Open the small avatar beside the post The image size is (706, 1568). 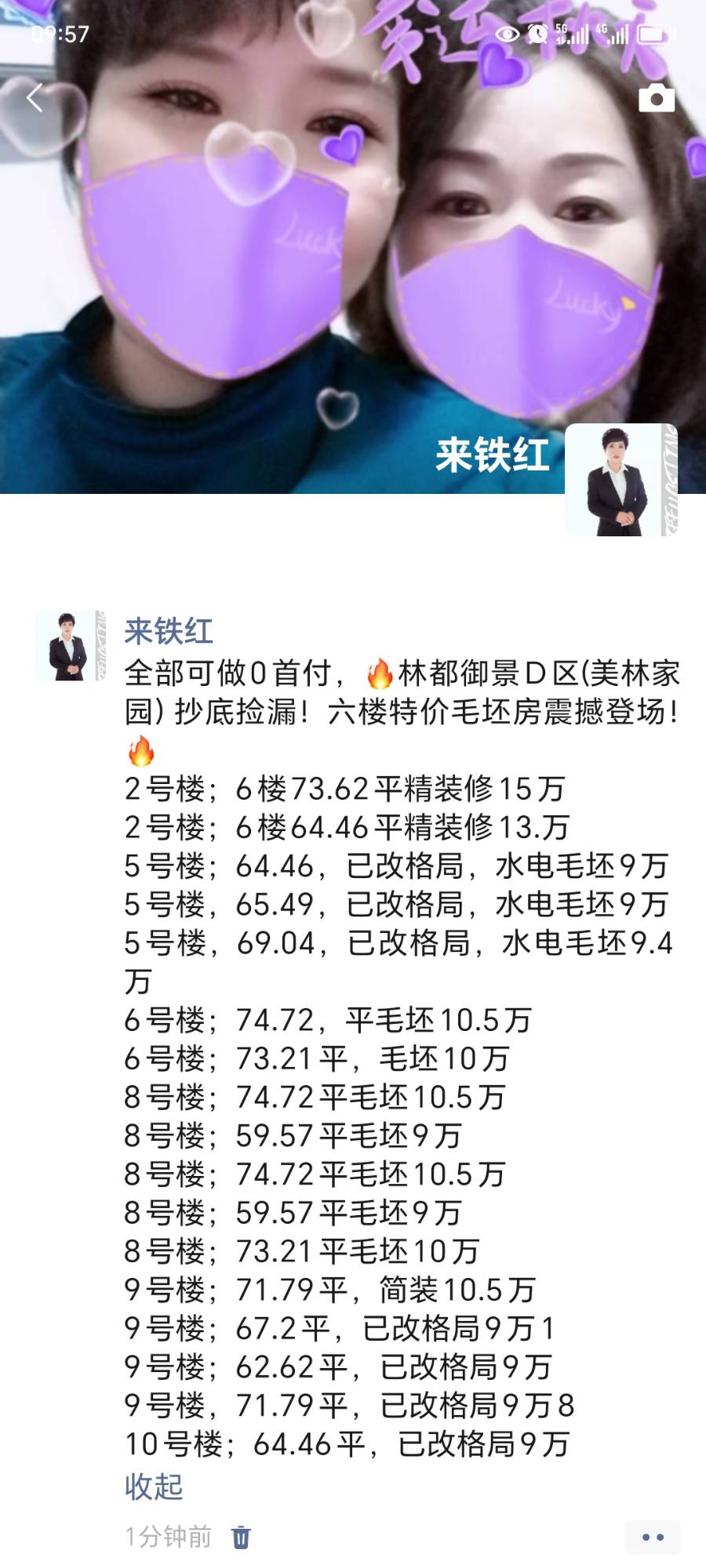[70, 645]
